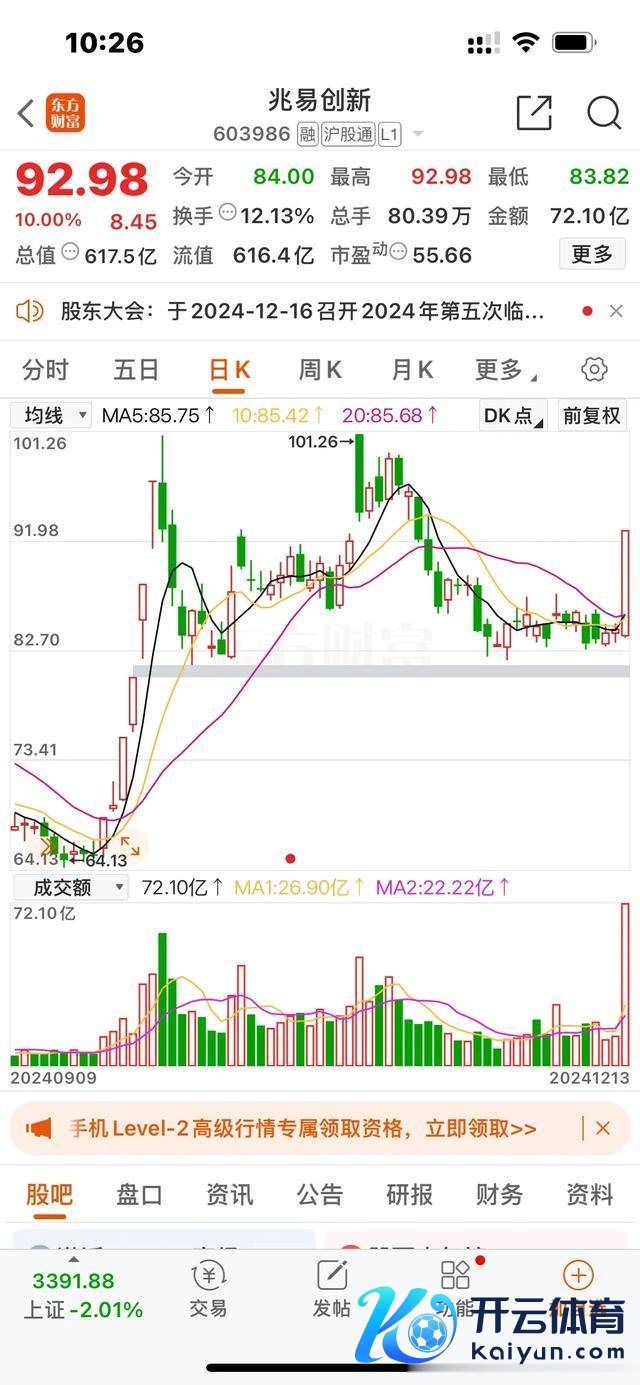Open chart settings gear
The height and width of the screenshot is (1385, 640).
coord(594,370)
